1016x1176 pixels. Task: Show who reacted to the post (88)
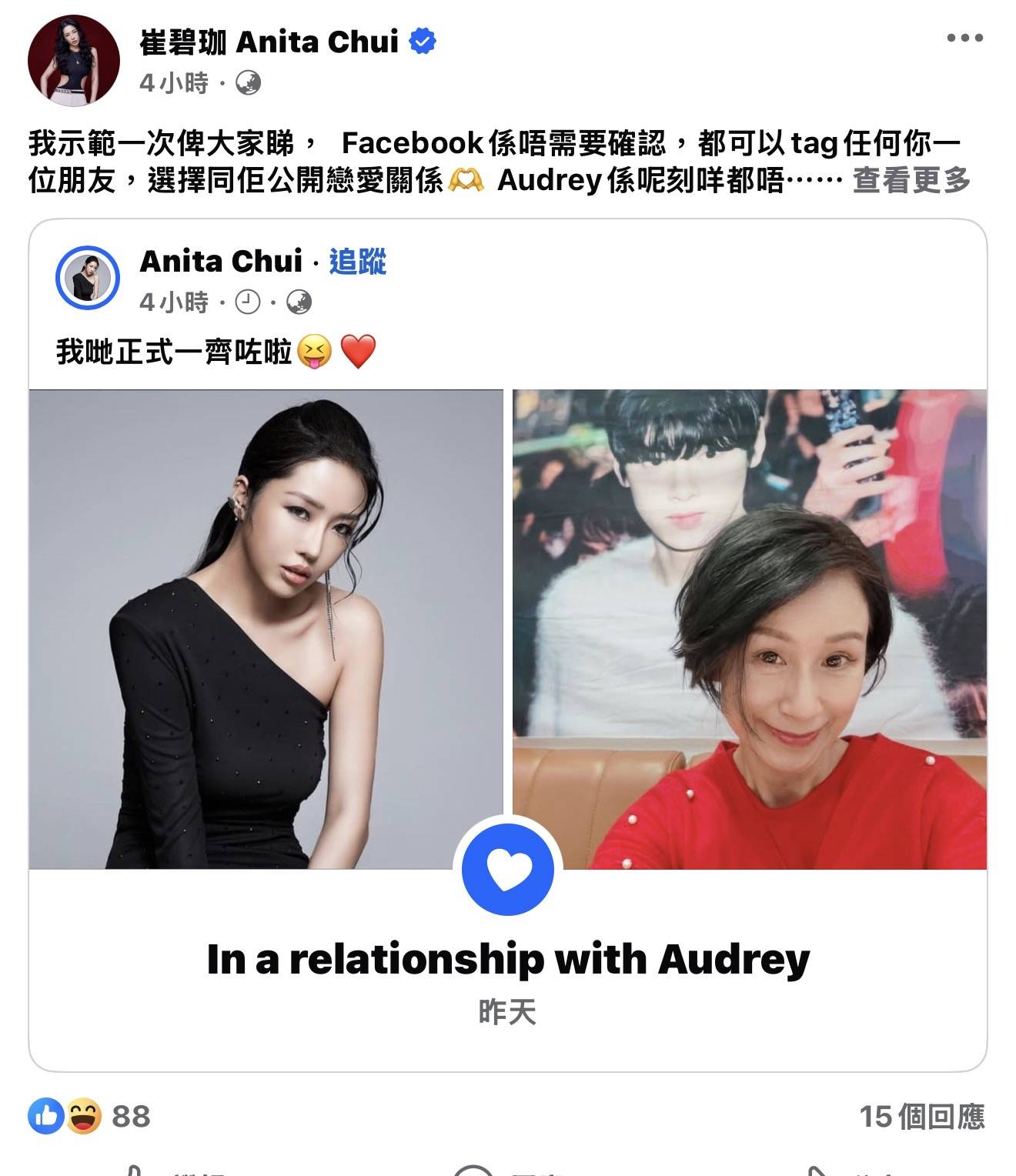(89, 1116)
